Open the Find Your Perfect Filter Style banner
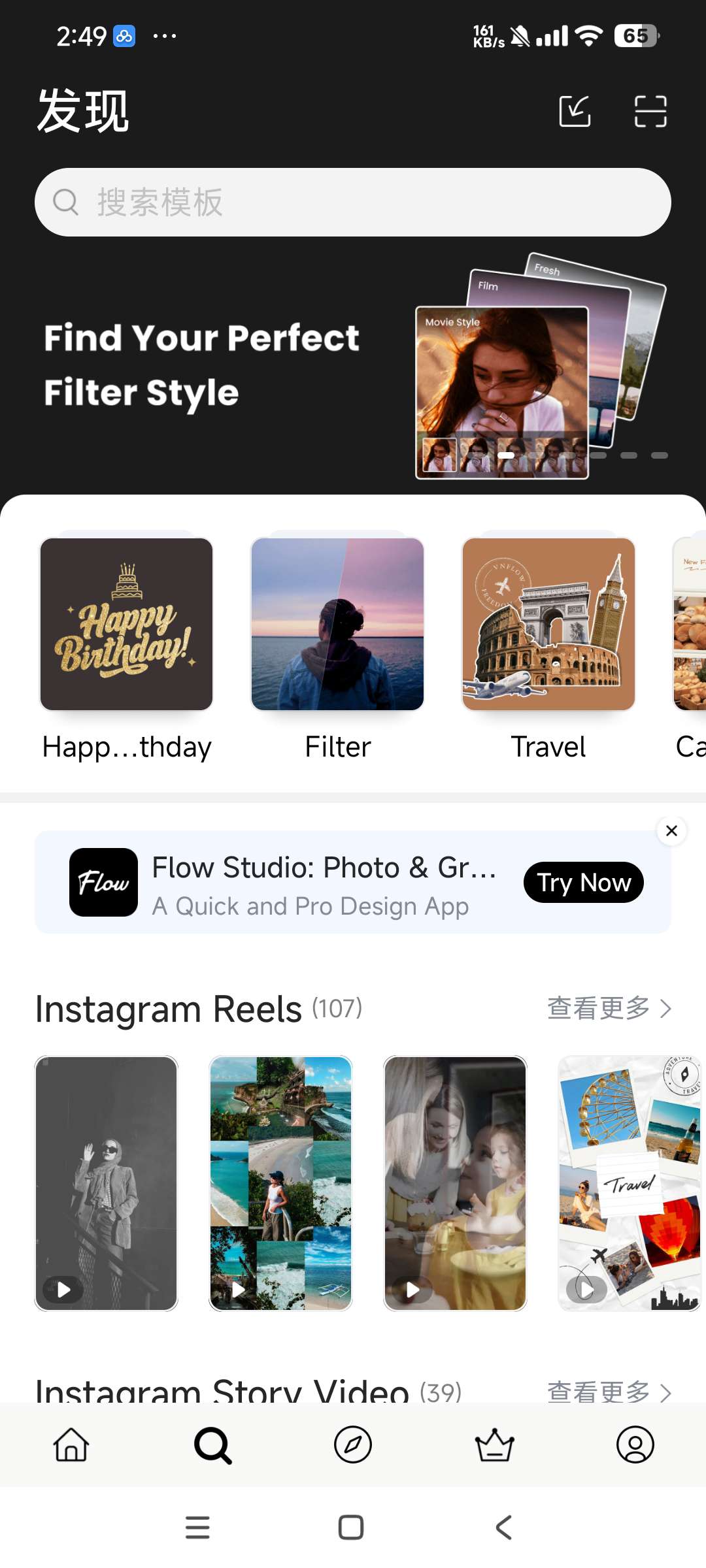706x1568 pixels. coord(353,366)
